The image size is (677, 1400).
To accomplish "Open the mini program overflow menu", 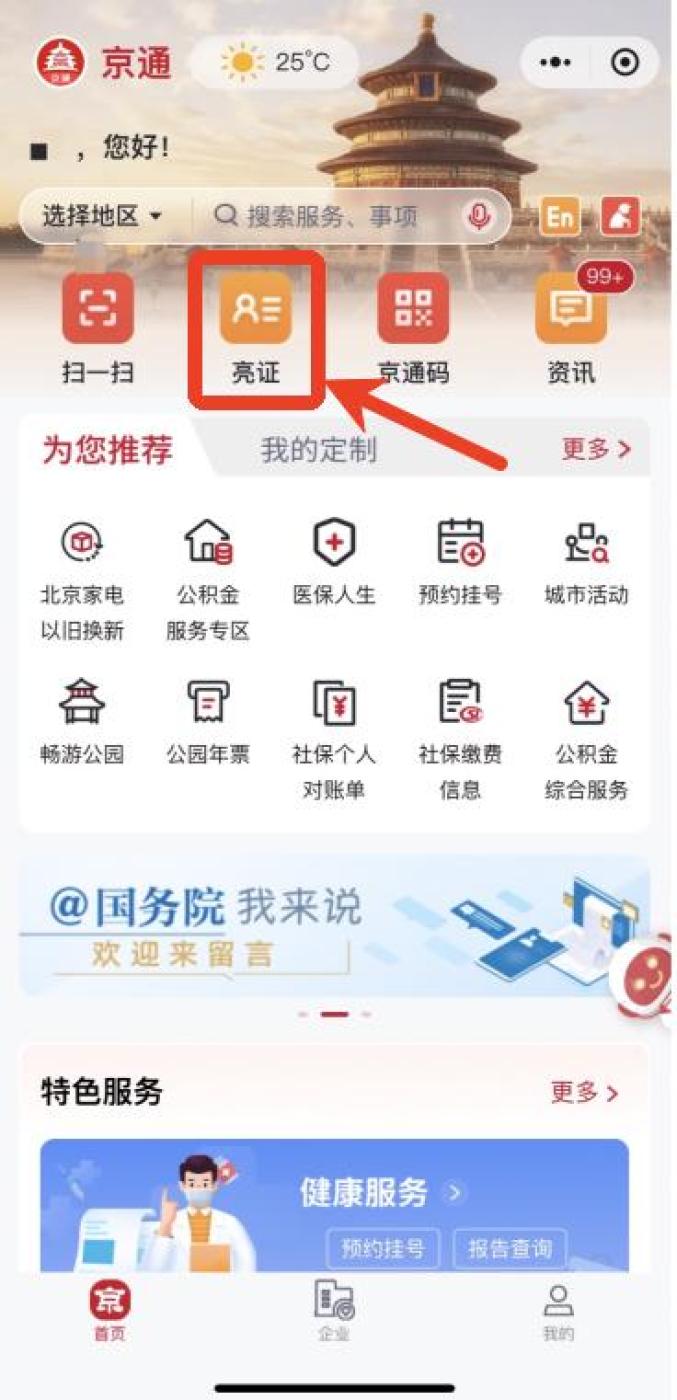I will (x=555, y=63).
